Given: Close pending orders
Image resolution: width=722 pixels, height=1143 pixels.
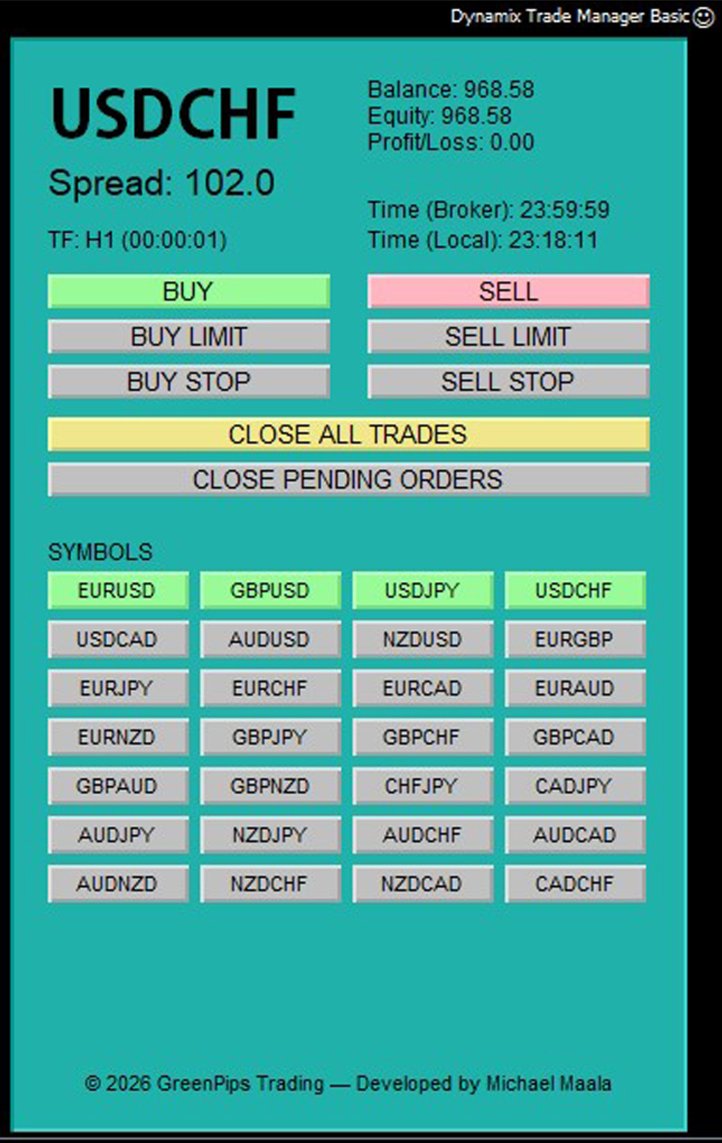Looking at the screenshot, I should tap(348, 479).
